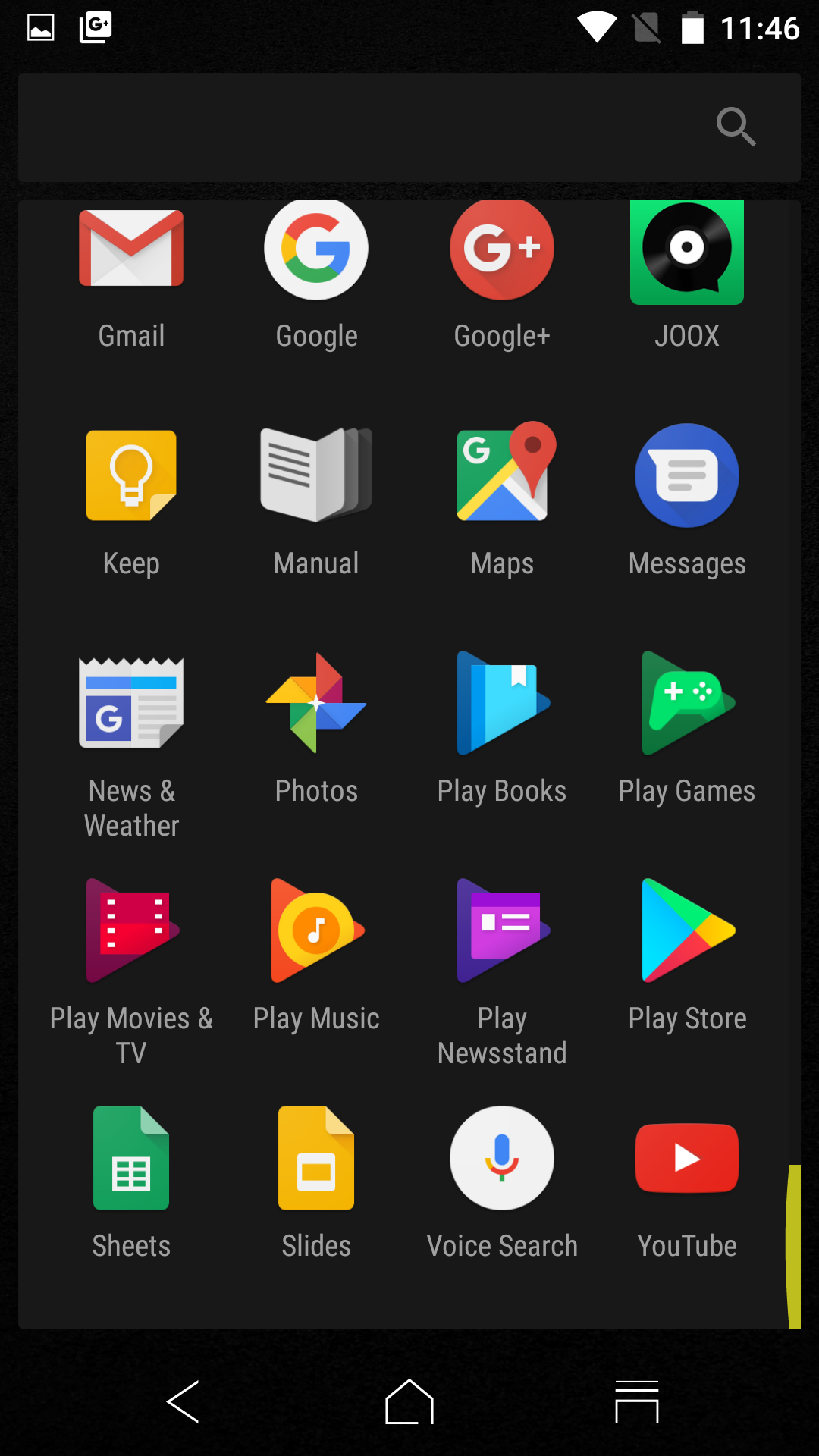The height and width of the screenshot is (1456, 819).
Task: Launch Play Games
Action: pos(687,703)
